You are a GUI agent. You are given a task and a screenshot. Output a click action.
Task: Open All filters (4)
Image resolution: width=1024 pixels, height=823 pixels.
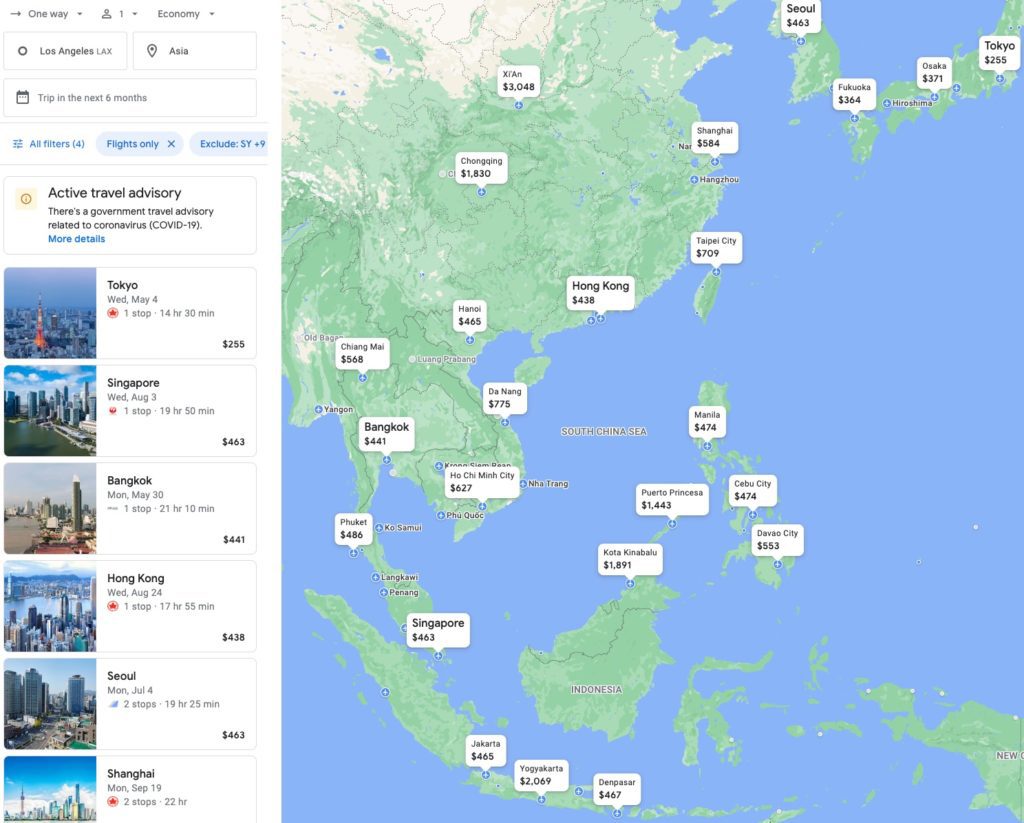47,144
